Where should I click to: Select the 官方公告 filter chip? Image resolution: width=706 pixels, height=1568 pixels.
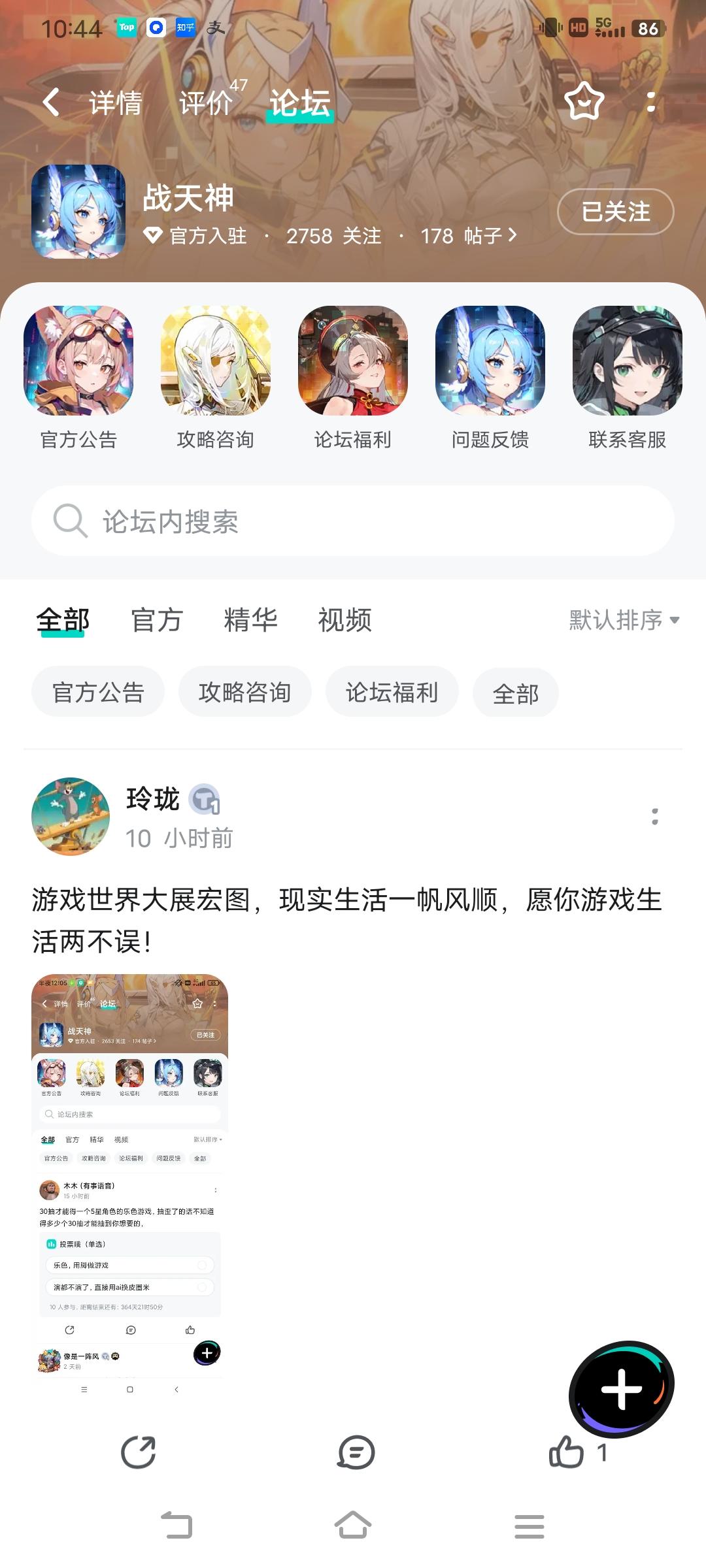click(x=98, y=693)
